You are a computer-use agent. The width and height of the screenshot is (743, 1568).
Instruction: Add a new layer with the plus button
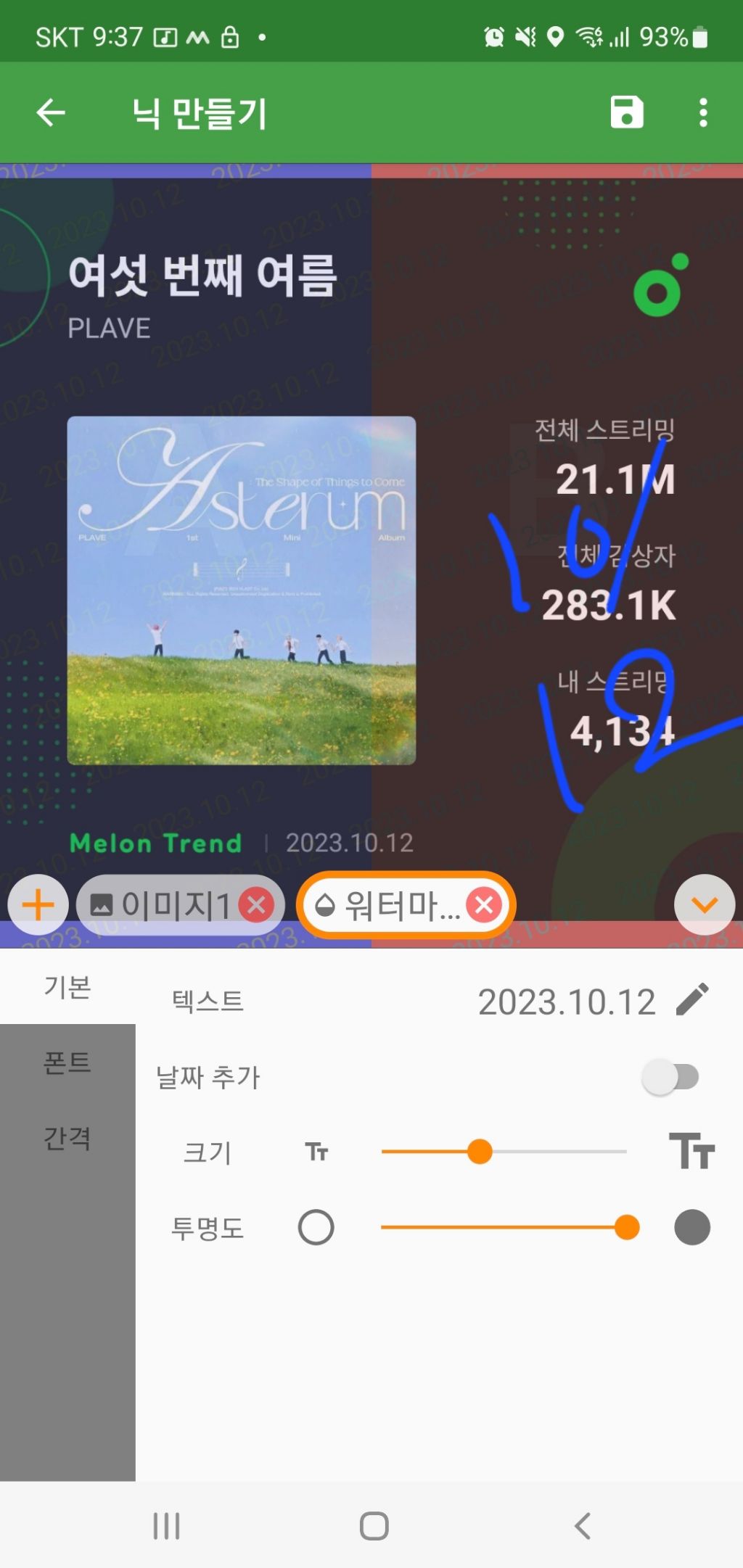click(38, 904)
